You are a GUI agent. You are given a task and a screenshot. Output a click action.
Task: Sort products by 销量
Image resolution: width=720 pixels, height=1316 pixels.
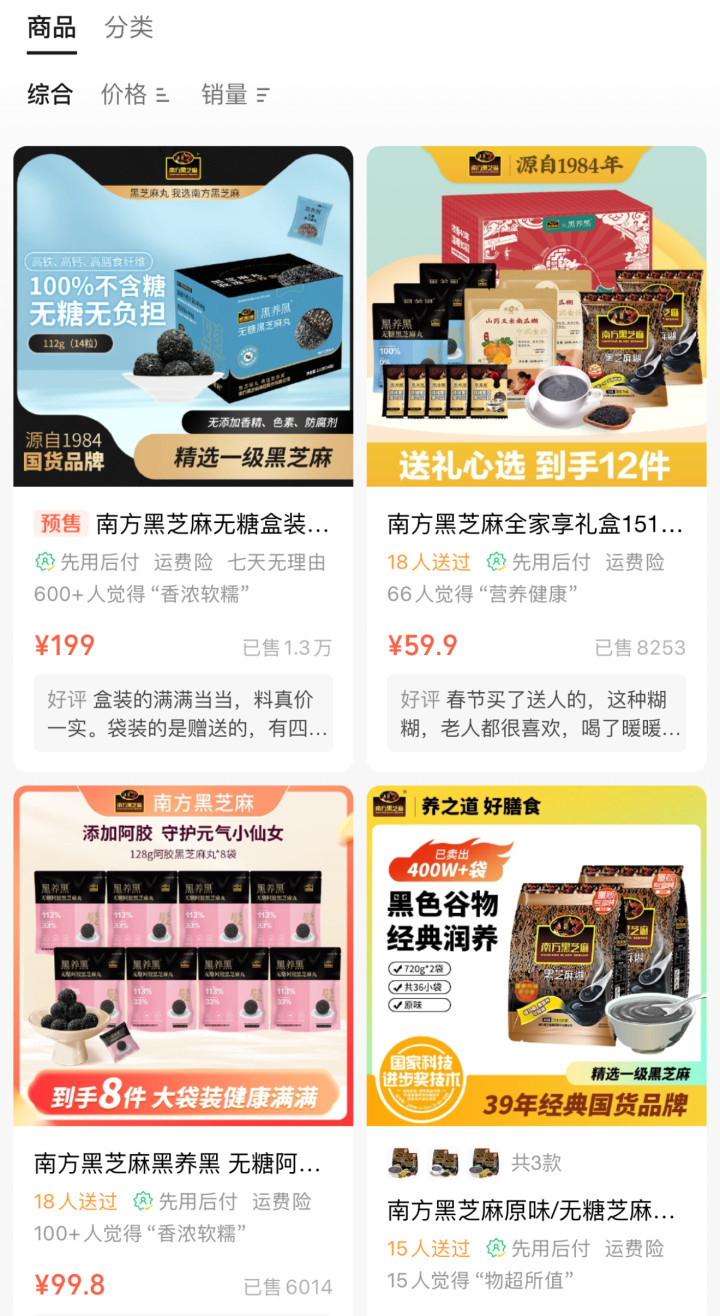[235, 95]
